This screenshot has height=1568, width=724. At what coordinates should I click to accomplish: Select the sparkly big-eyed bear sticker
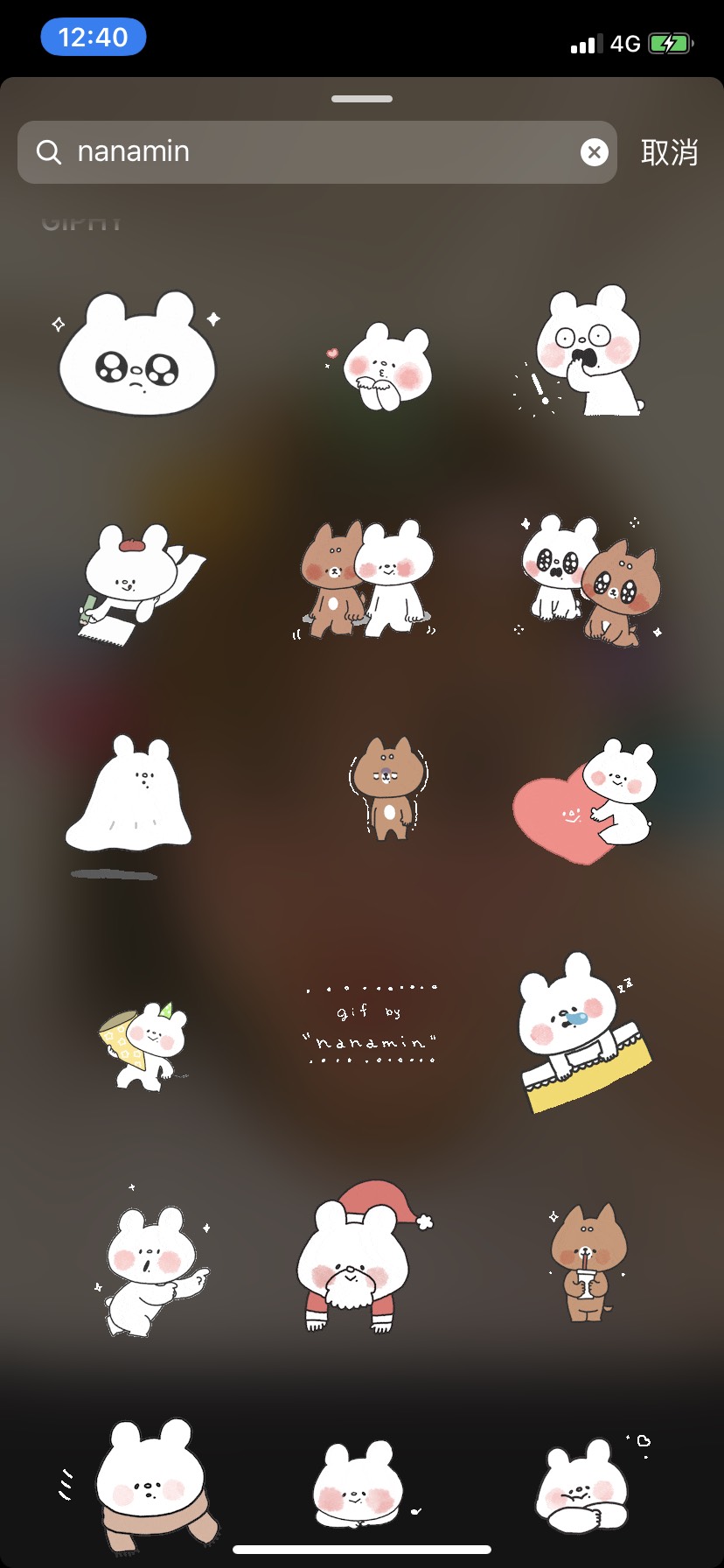(x=137, y=354)
